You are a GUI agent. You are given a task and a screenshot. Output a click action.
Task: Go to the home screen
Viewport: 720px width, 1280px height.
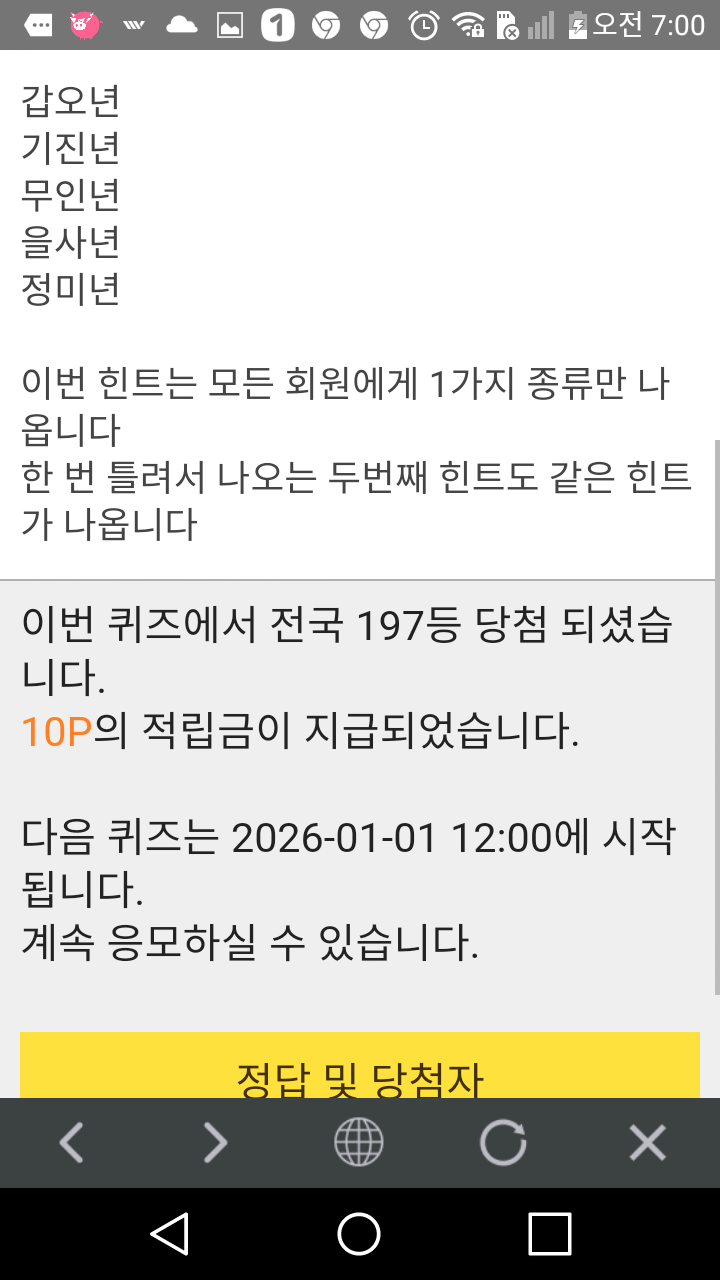[x=359, y=1234]
